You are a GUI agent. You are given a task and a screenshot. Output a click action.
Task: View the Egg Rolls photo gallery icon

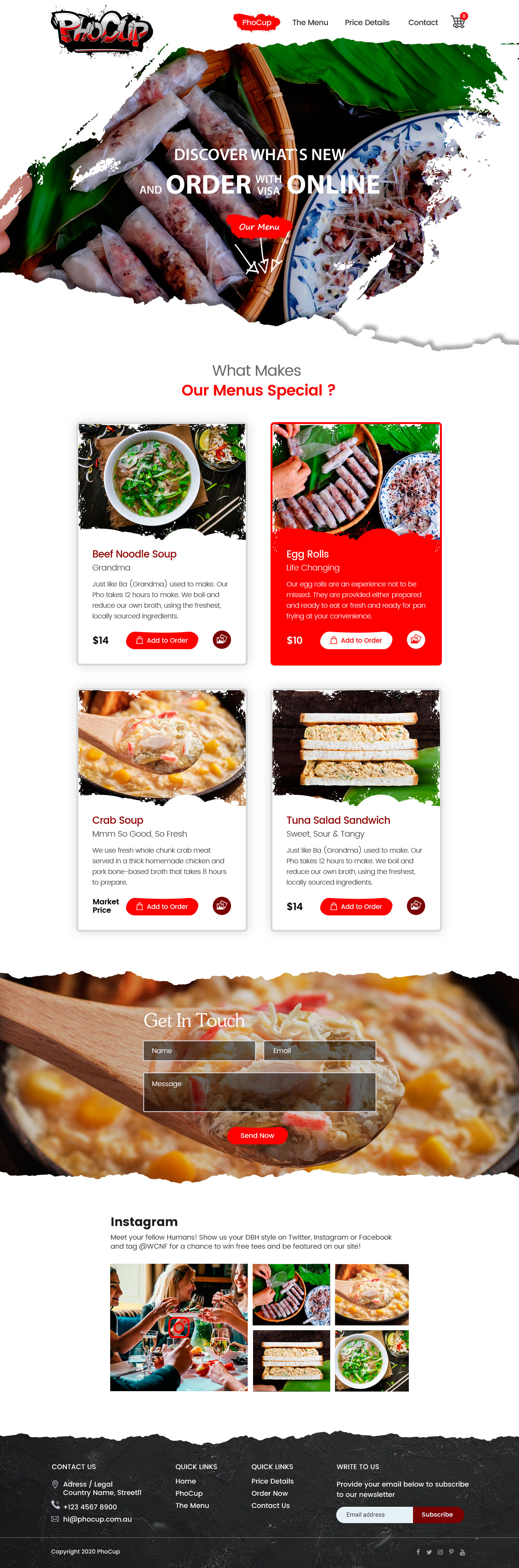416,640
